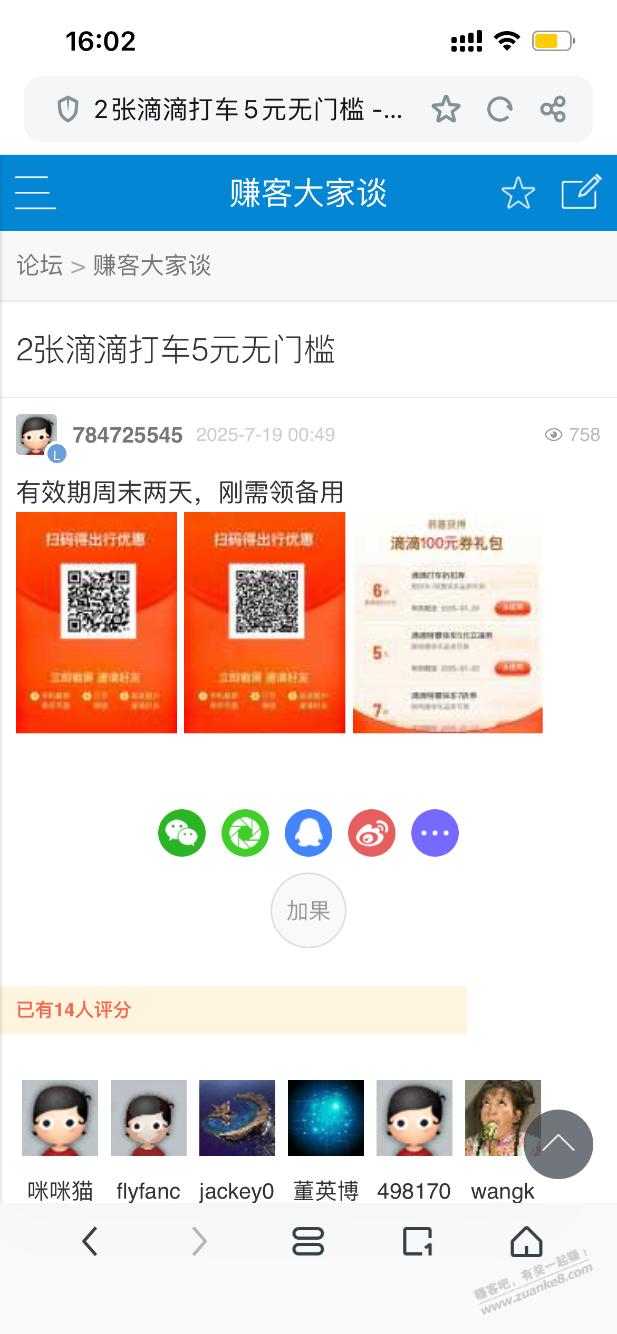Open rater 咪咪猫's profile
Image resolution: width=617 pixels, height=1334 pixels.
click(60, 1119)
